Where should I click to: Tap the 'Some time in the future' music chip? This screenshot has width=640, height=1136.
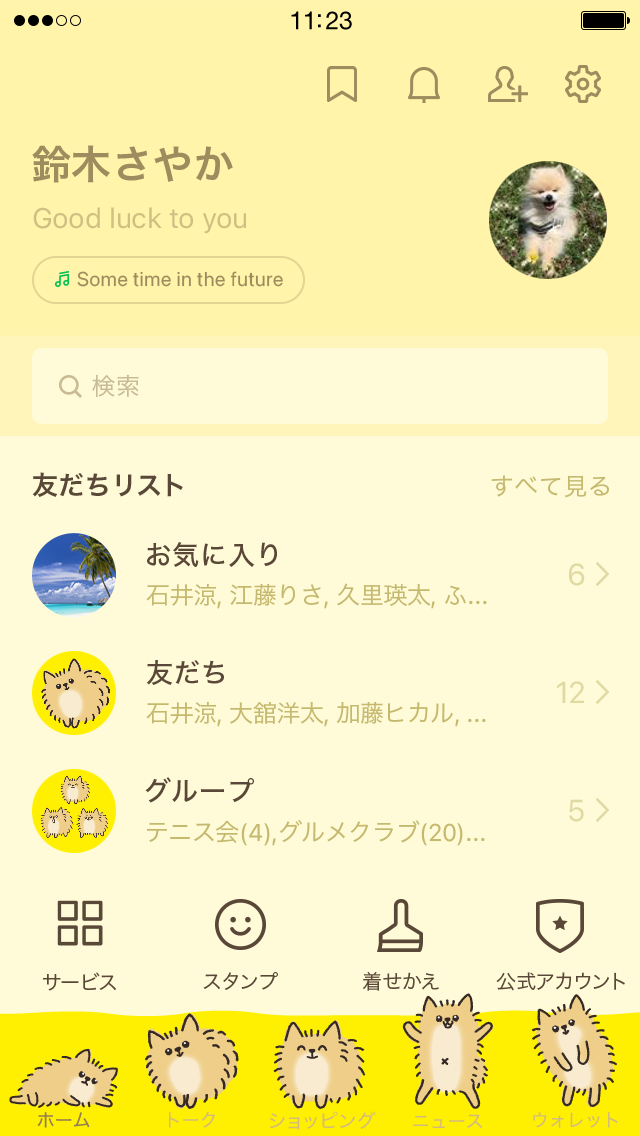[168, 280]
